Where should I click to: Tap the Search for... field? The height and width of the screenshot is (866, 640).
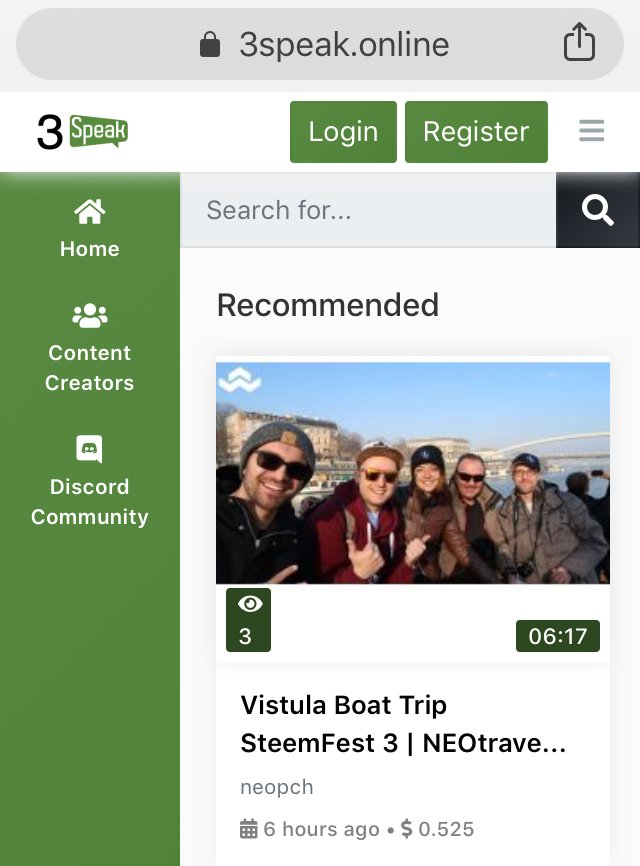(367, 210)
